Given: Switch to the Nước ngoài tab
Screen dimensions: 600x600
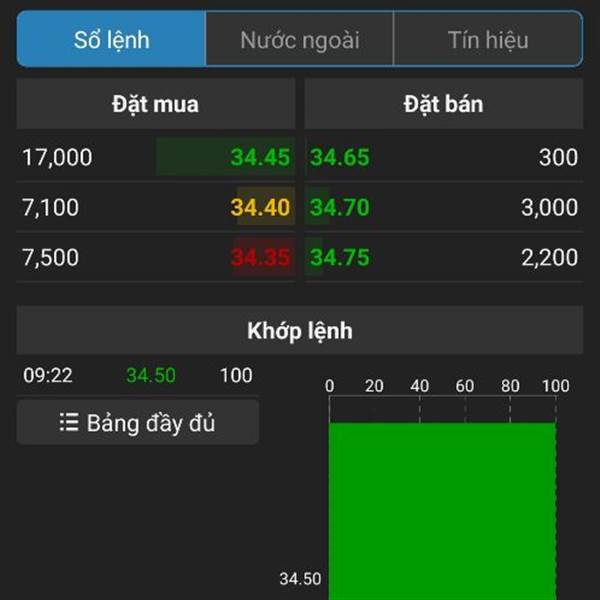Looking at the screenshot, I should [x=300, y=40].
